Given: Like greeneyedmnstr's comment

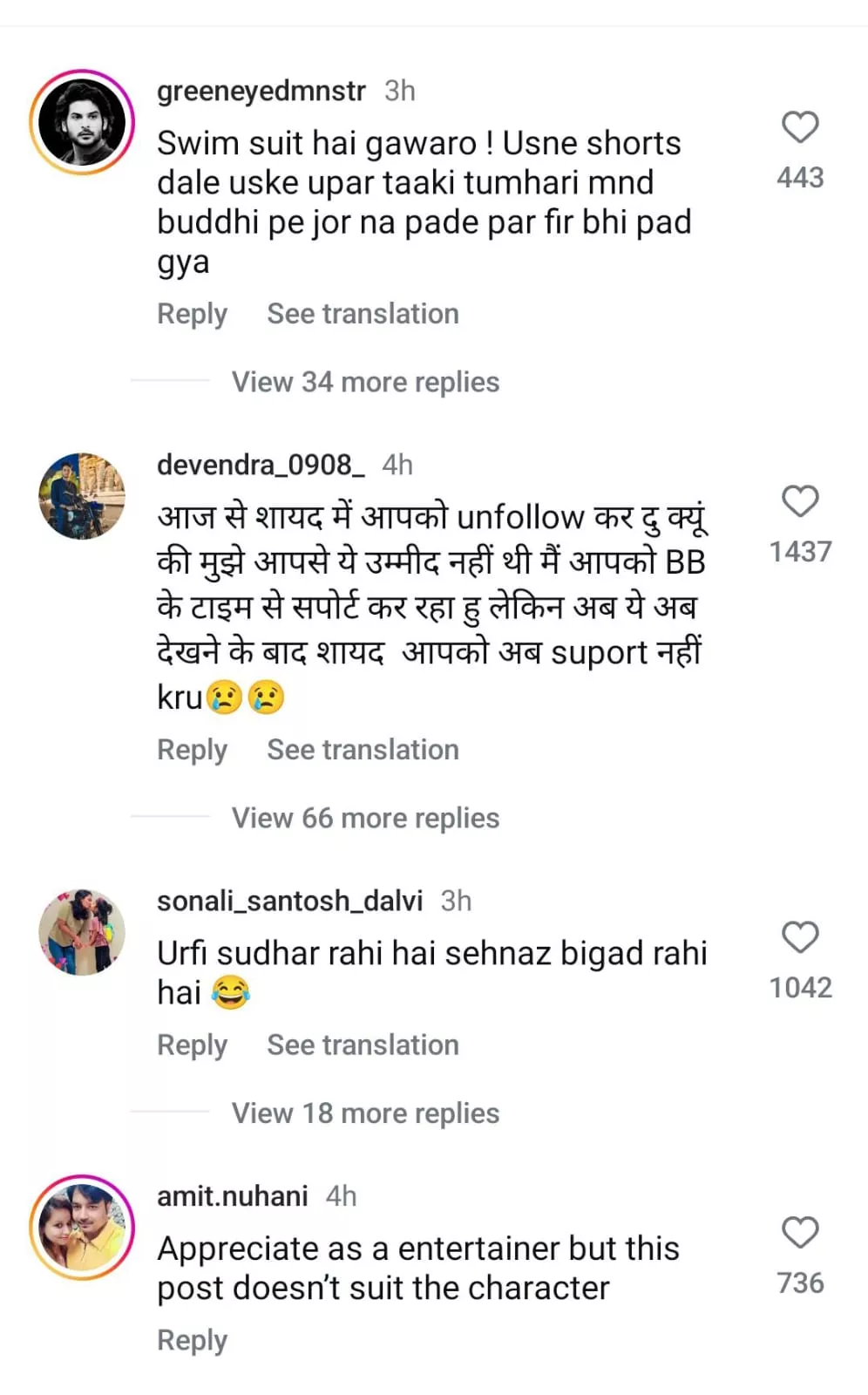Looking at the screenshot, I should [x=799, y=127].
